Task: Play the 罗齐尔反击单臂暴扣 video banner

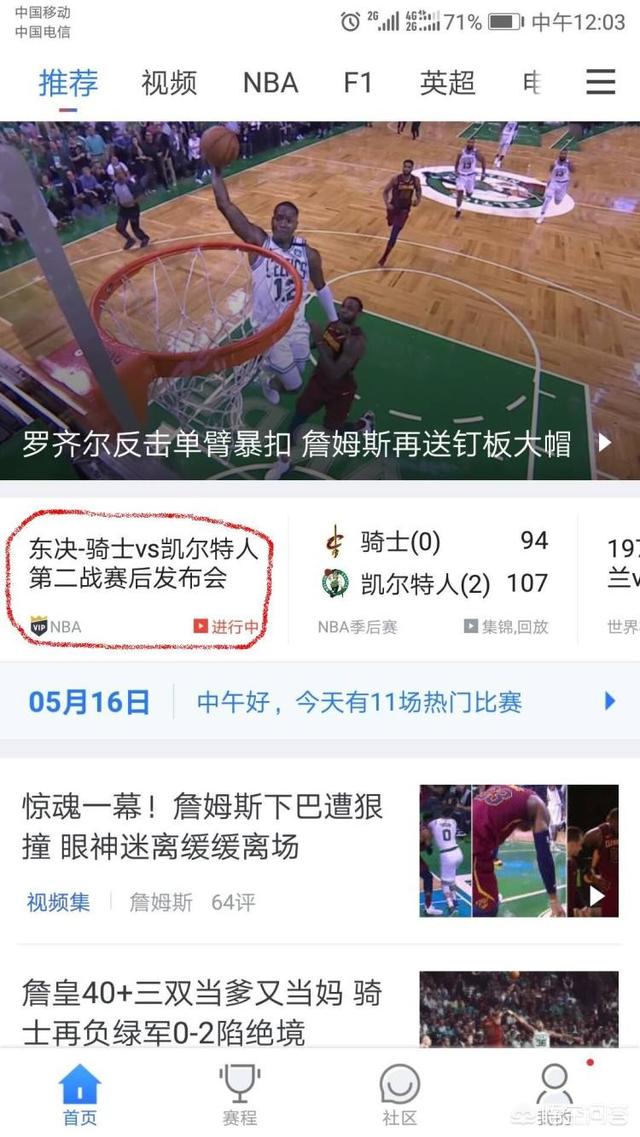Action: click(320, 300)
